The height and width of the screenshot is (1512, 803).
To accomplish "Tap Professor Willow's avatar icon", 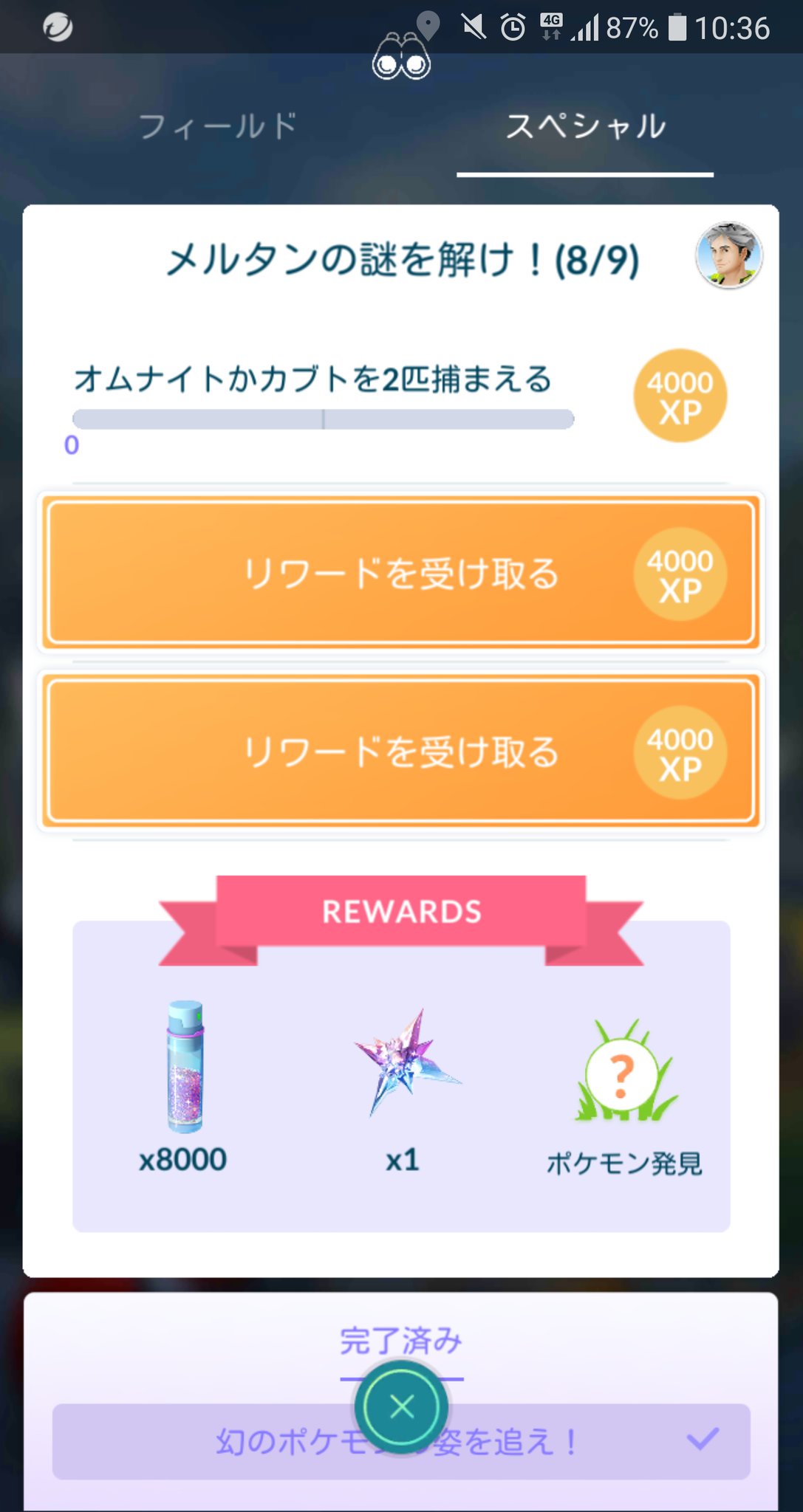I will tap(729, 255).
